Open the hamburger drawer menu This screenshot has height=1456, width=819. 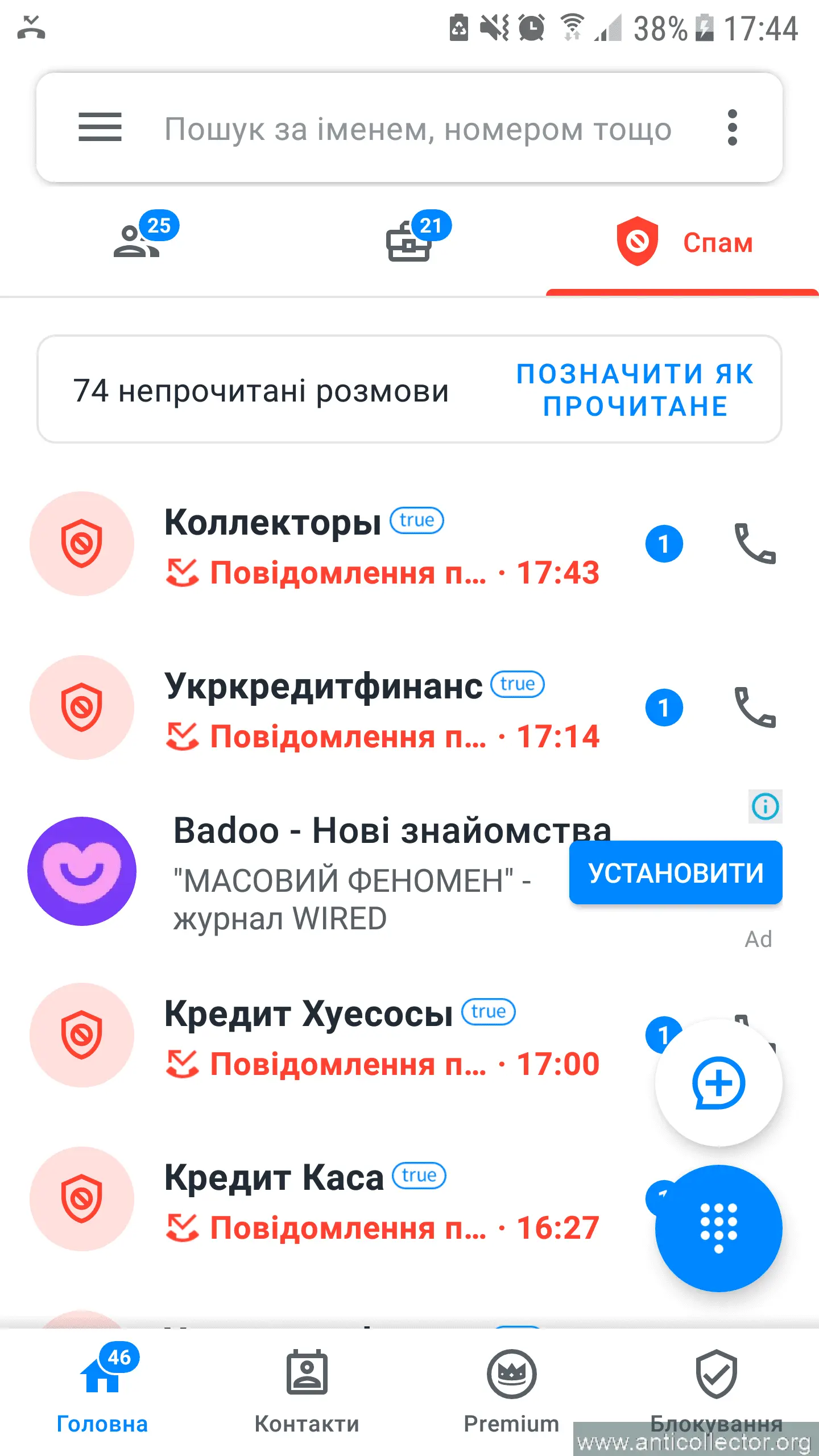(x=100, y=127)
